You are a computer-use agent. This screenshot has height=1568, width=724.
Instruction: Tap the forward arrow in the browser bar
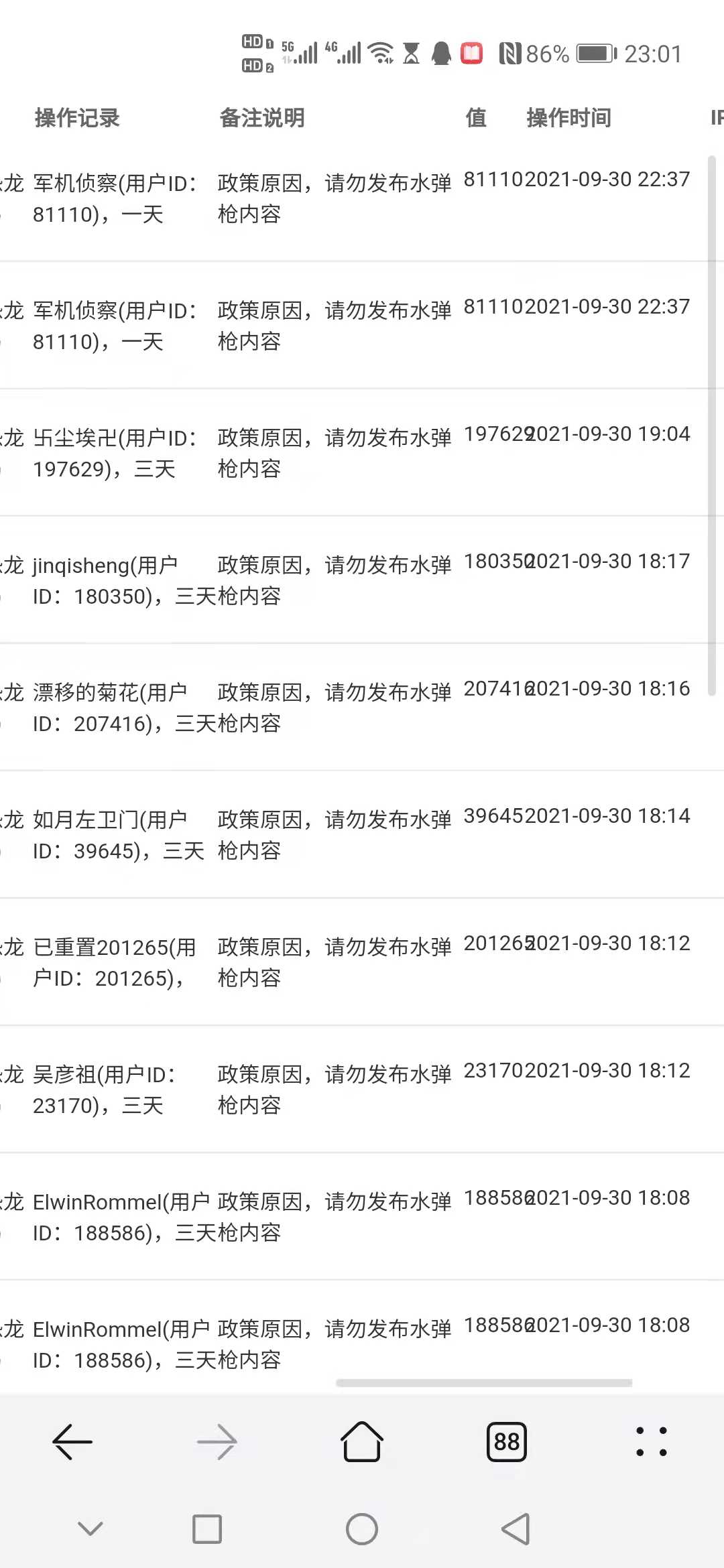pos(217,1441)
